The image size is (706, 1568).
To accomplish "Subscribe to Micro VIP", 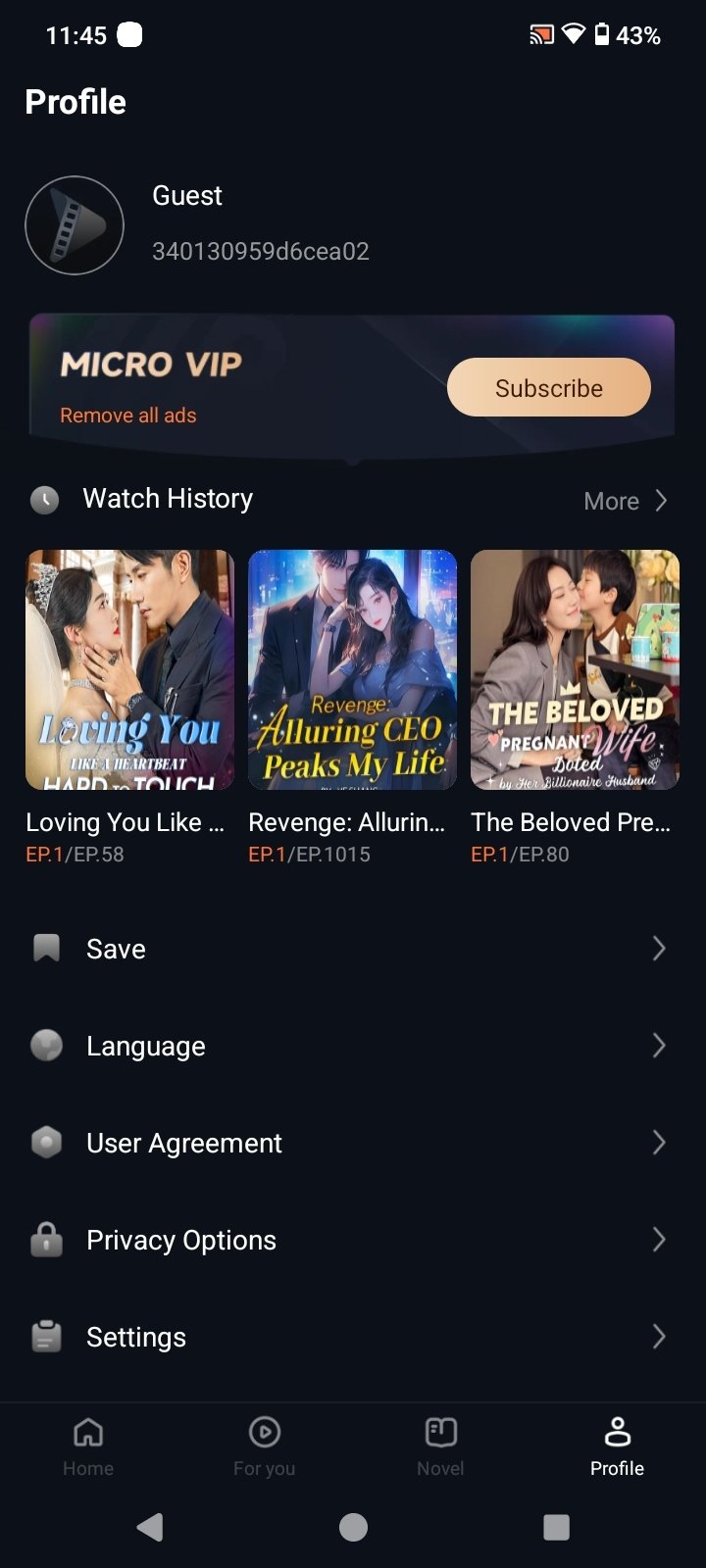I will tap(548, 388).
